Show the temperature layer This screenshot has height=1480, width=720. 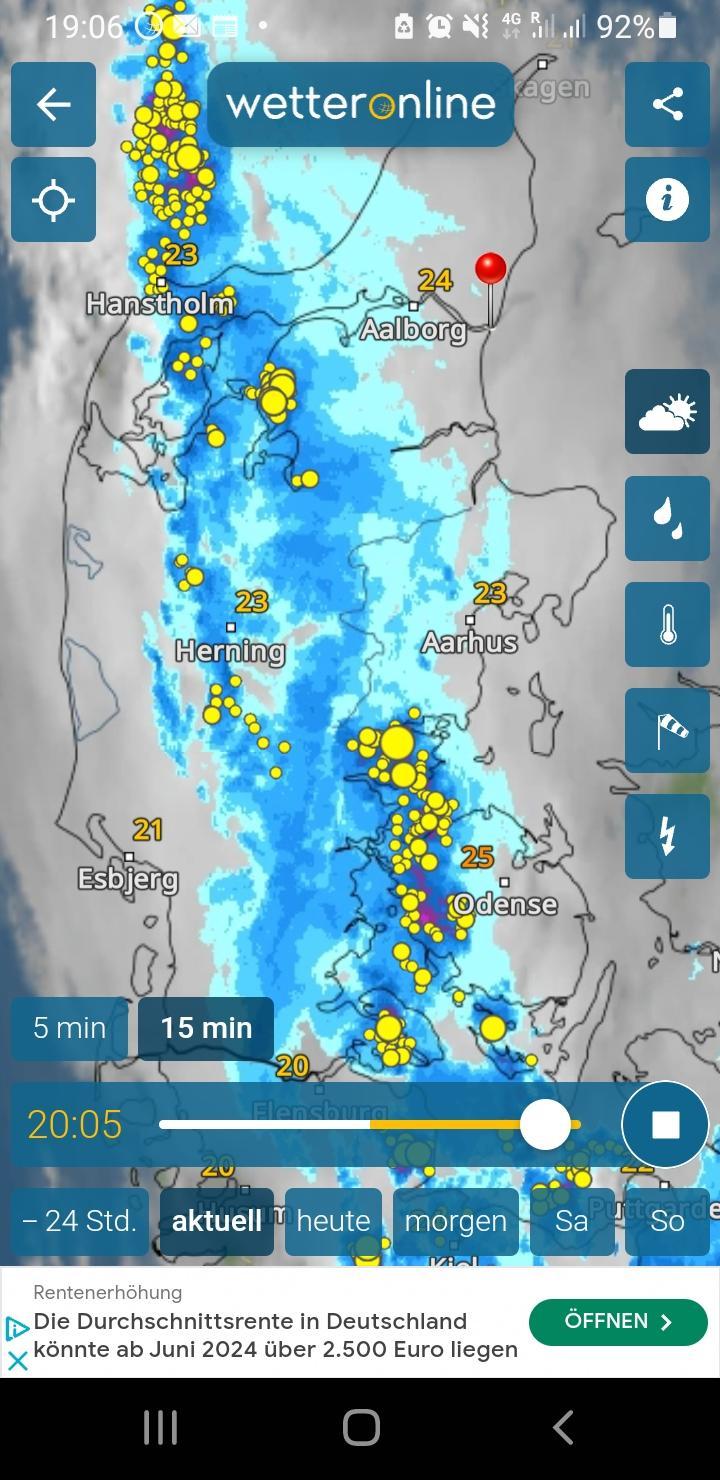tap(667, 625)
